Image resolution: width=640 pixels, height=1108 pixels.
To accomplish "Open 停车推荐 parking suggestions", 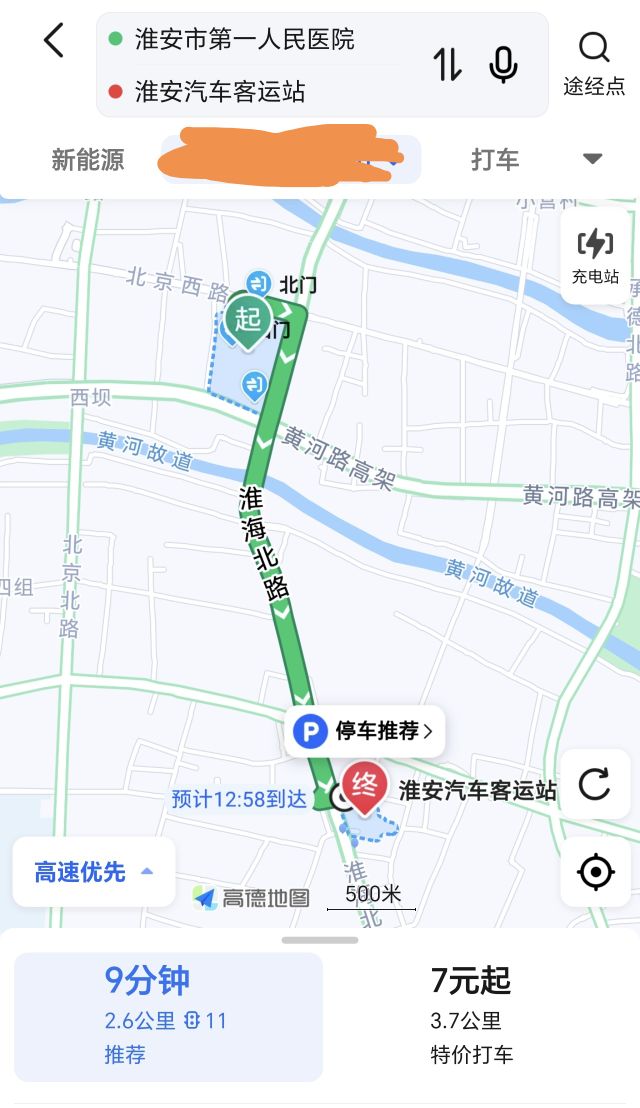I will [x=365, y=731].
